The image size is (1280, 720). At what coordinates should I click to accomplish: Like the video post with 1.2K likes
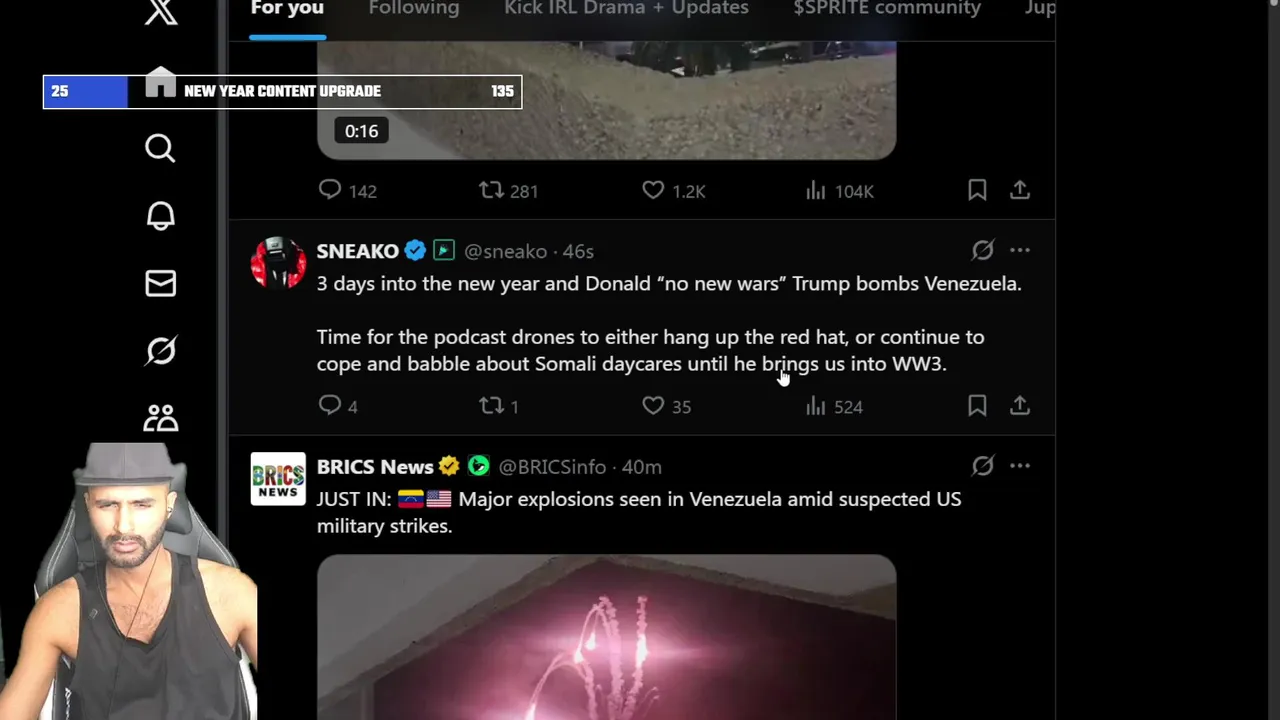653,190
